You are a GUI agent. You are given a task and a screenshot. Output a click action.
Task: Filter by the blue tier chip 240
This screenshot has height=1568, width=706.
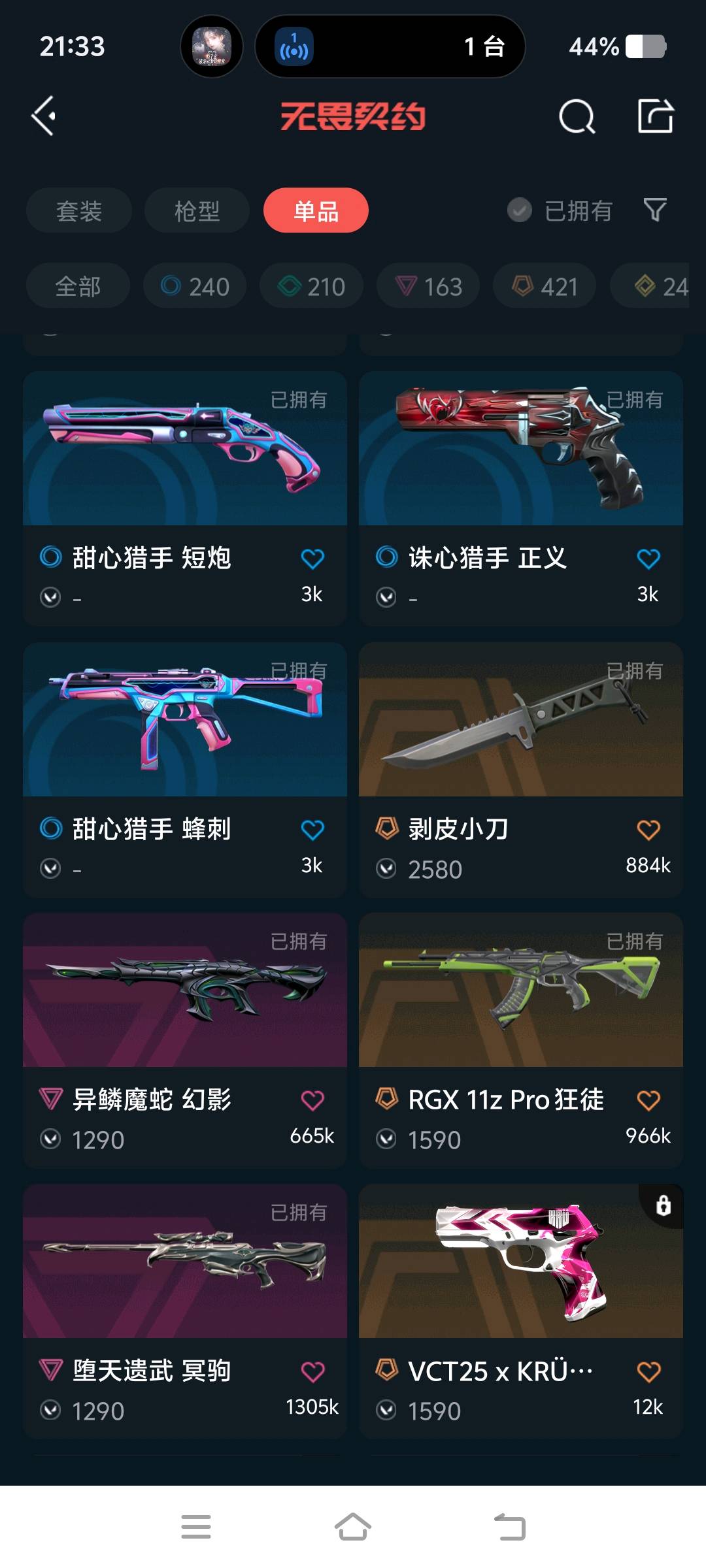point(195,286)
